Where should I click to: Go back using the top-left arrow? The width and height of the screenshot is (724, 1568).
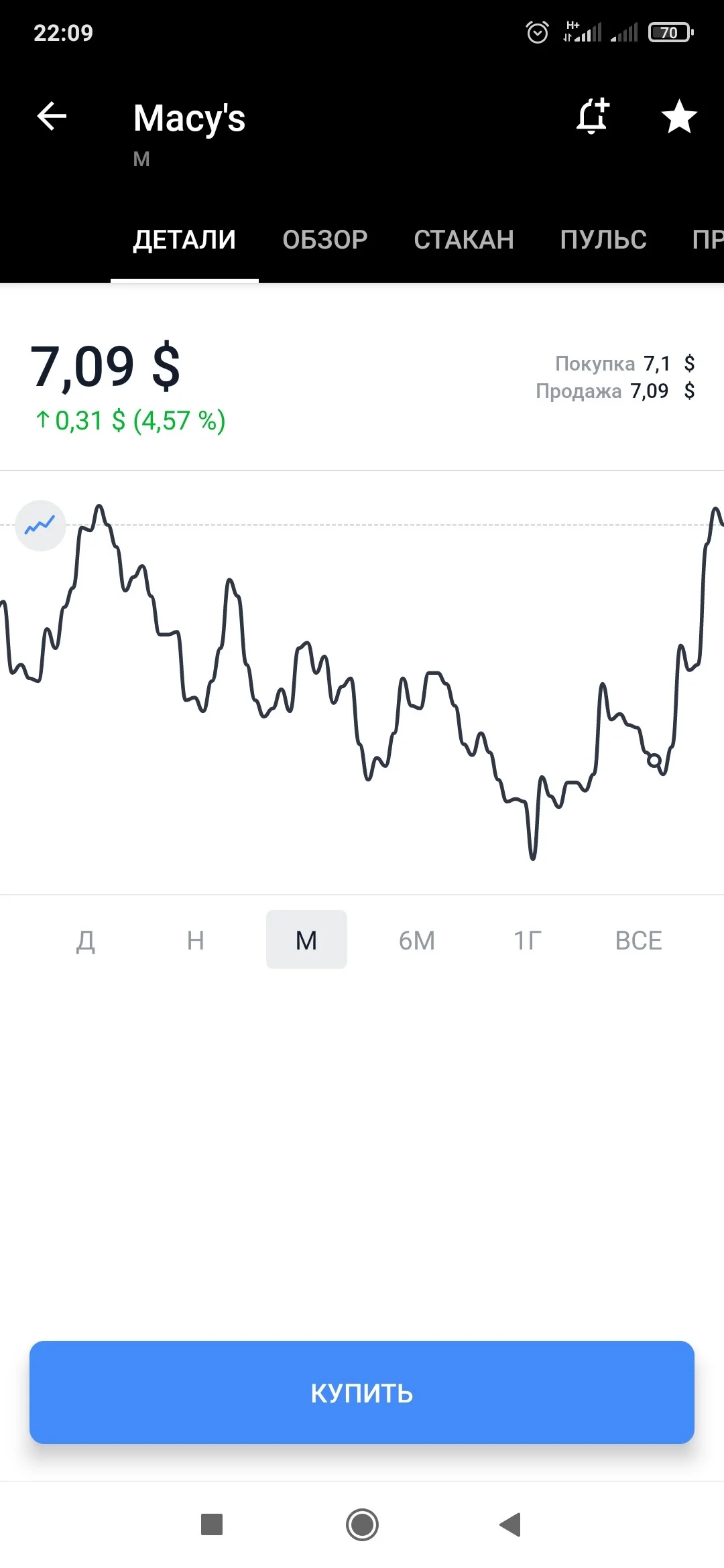point(52,117)
